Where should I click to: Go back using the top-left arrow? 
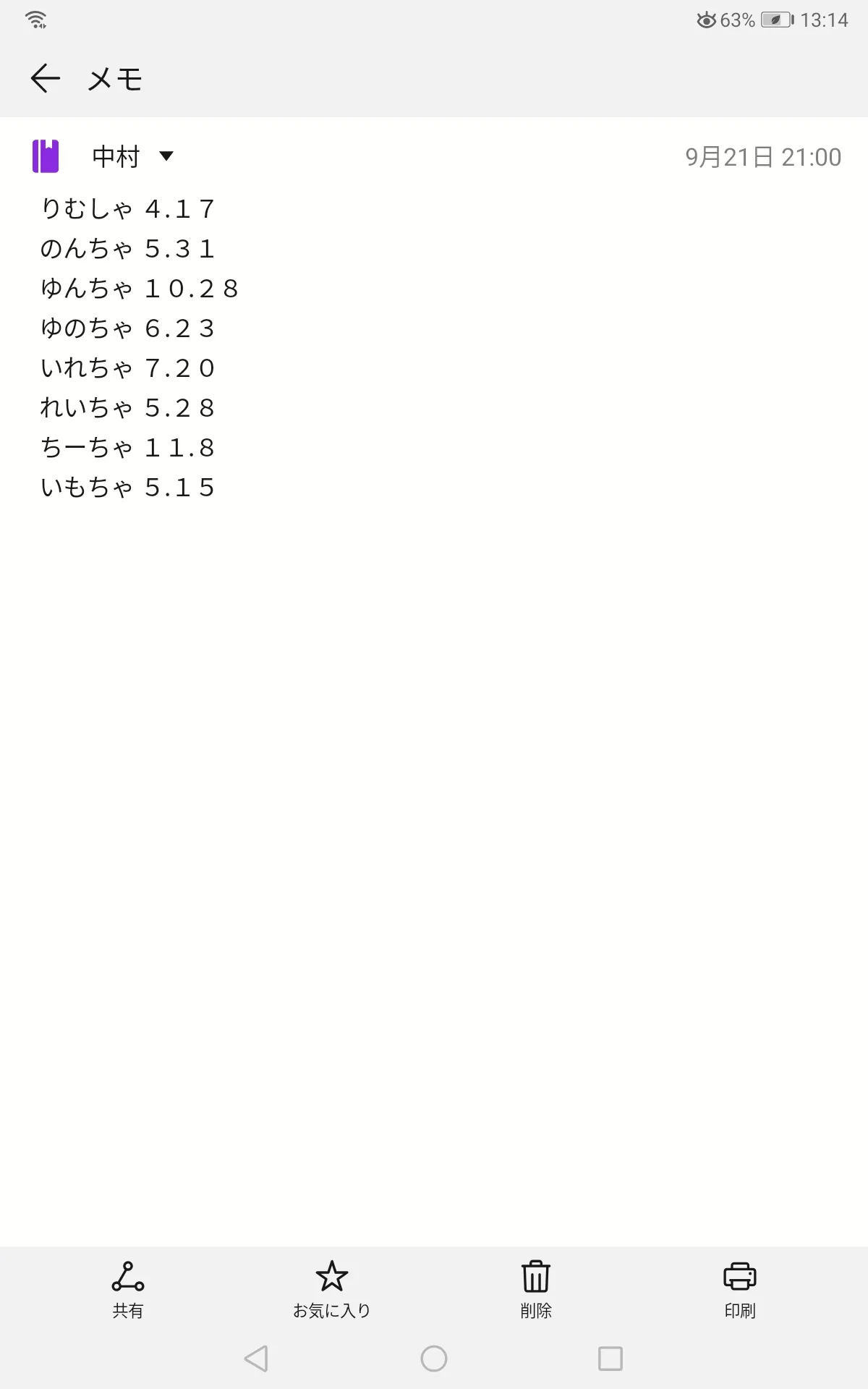pyautogui.click(x=45, y=78)
